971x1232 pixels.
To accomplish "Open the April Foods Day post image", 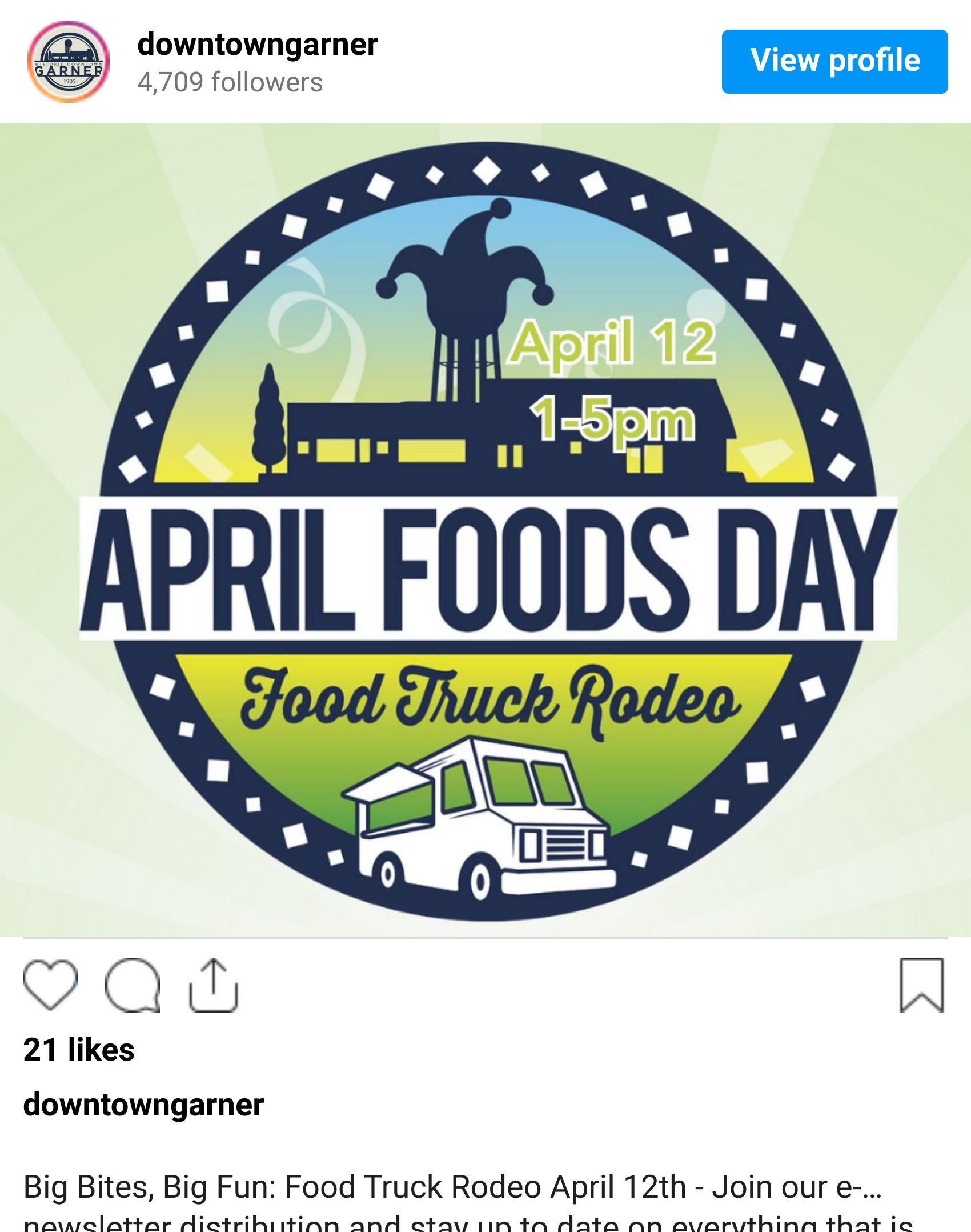I will click(x=485, y=531).
